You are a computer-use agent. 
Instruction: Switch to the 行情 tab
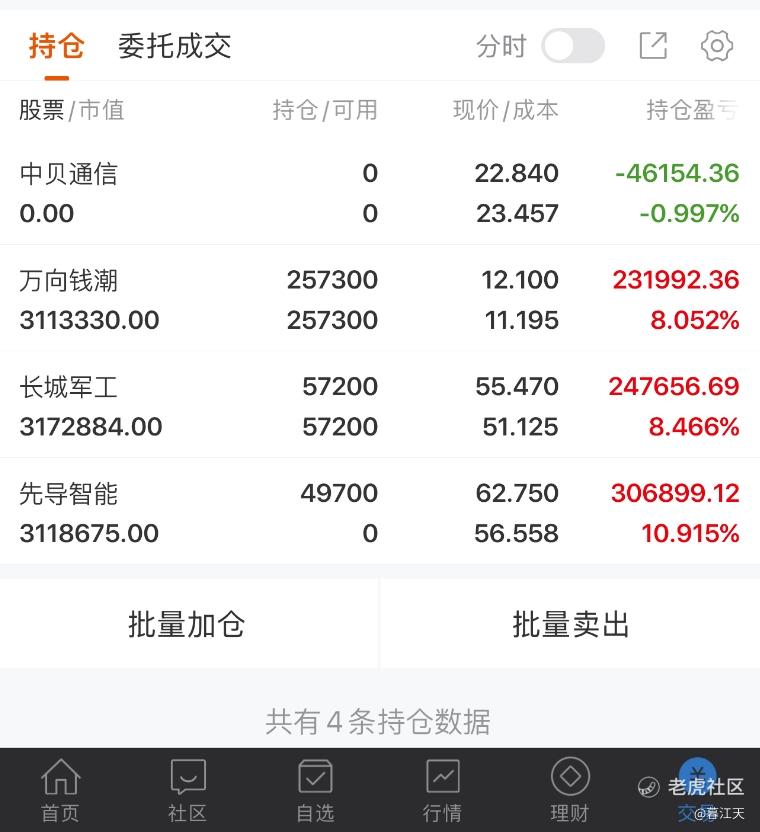442,790
